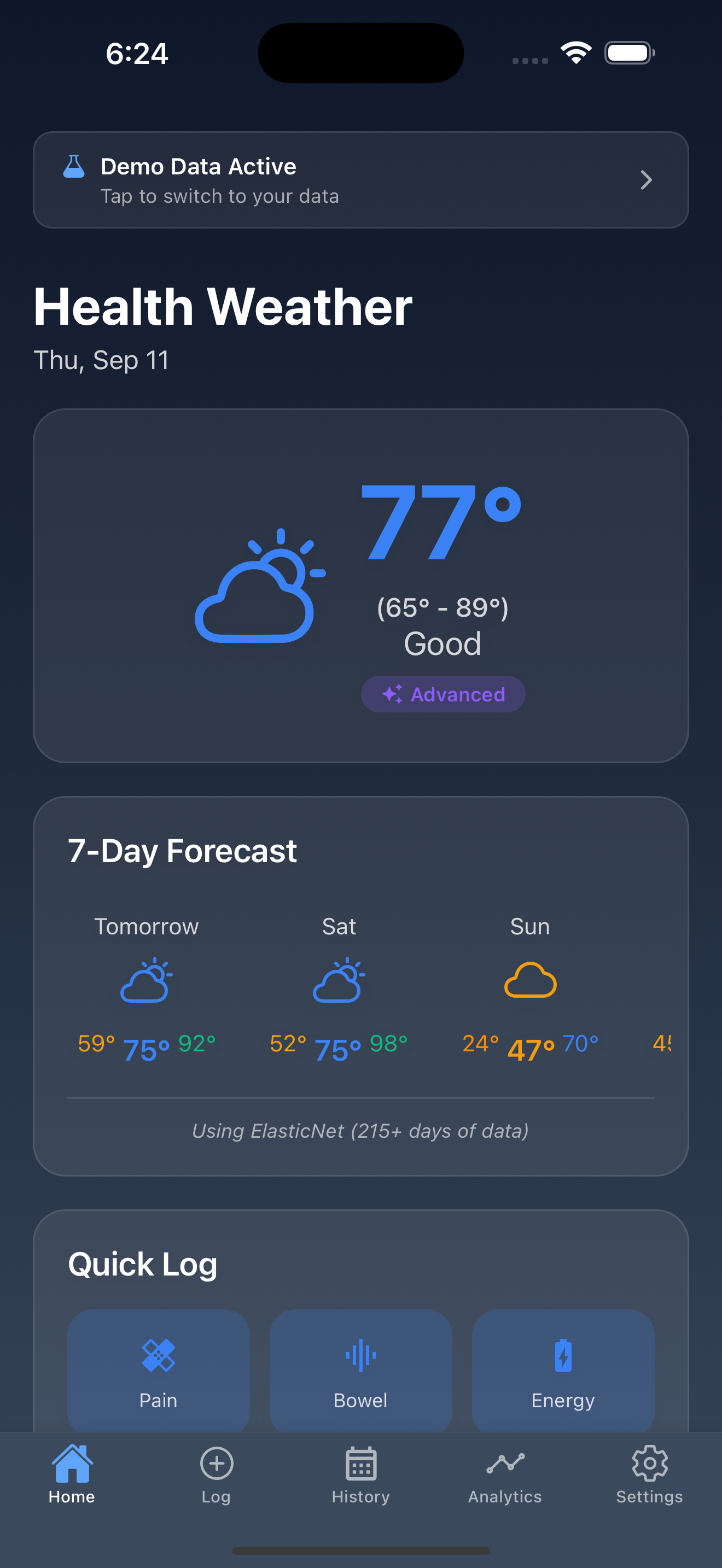Open the Demo Data Active banner
Image resolution: width=722 pixels, height=1568 pixels.
360,180
